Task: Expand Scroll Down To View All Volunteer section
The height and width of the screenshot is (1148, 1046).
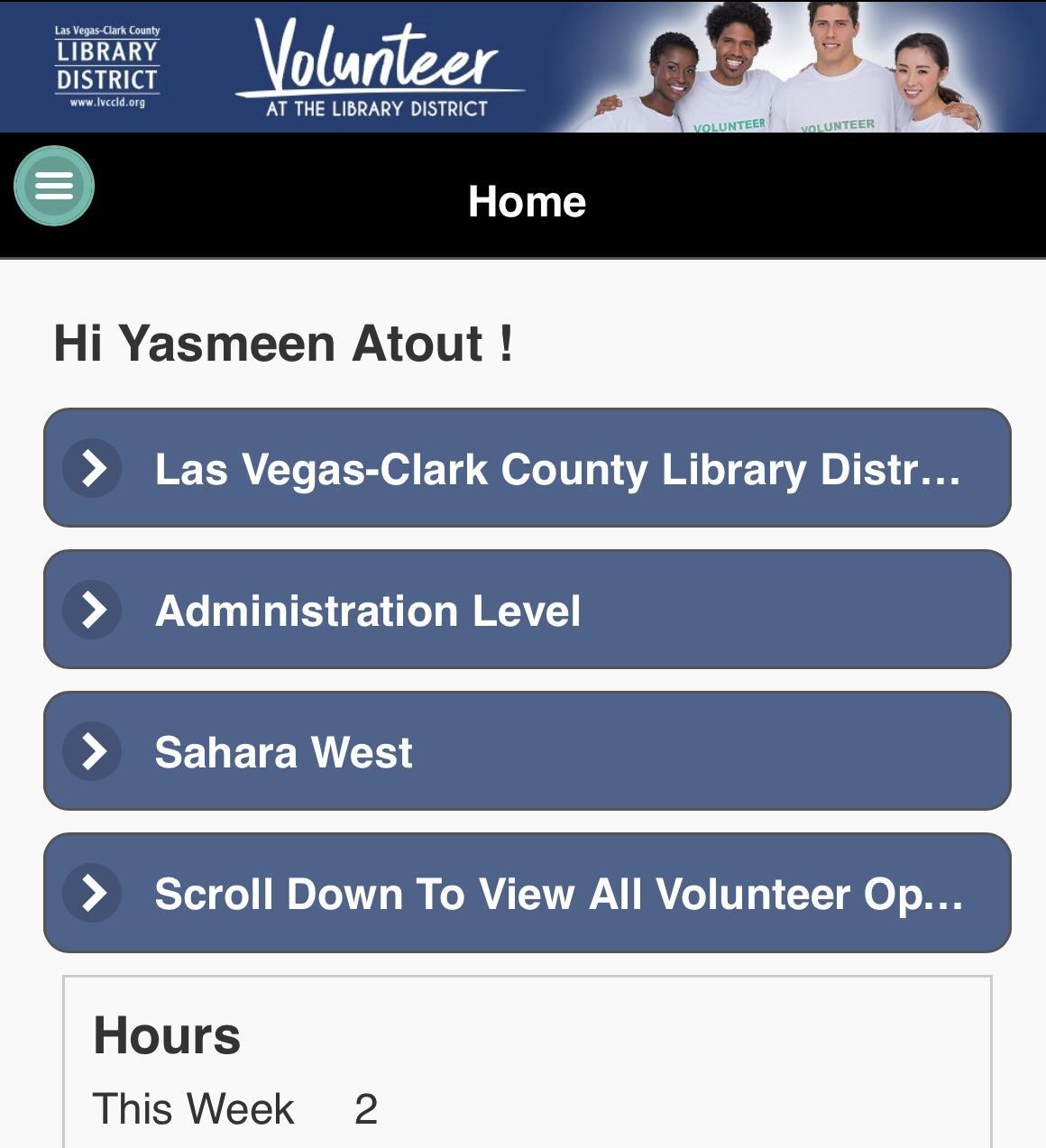Action: pyautogui.click(x=527, y=893)
